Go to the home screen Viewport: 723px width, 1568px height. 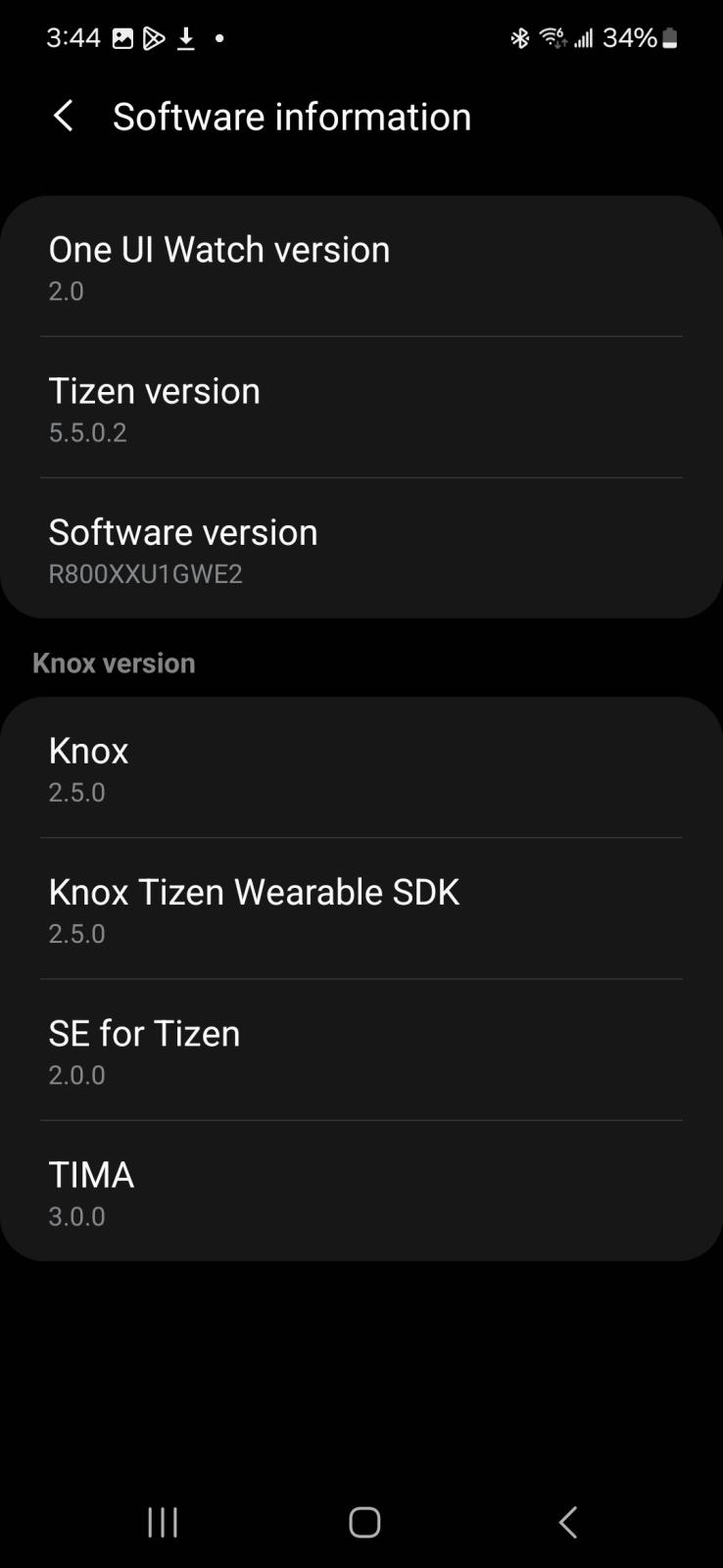point(363,1522)
